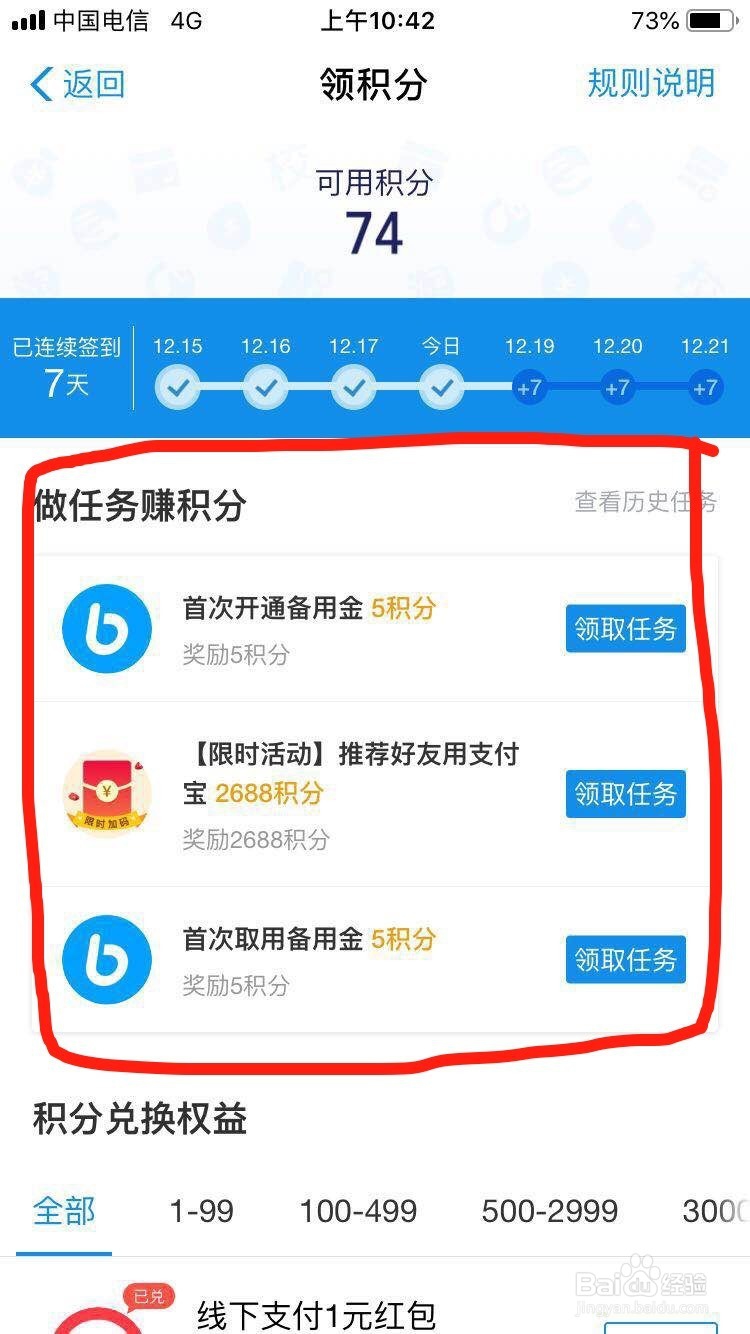This screenshot has width=750, height=1334.
Task: Switch to the 全部 points filter tab
Action: (64, 1211)
